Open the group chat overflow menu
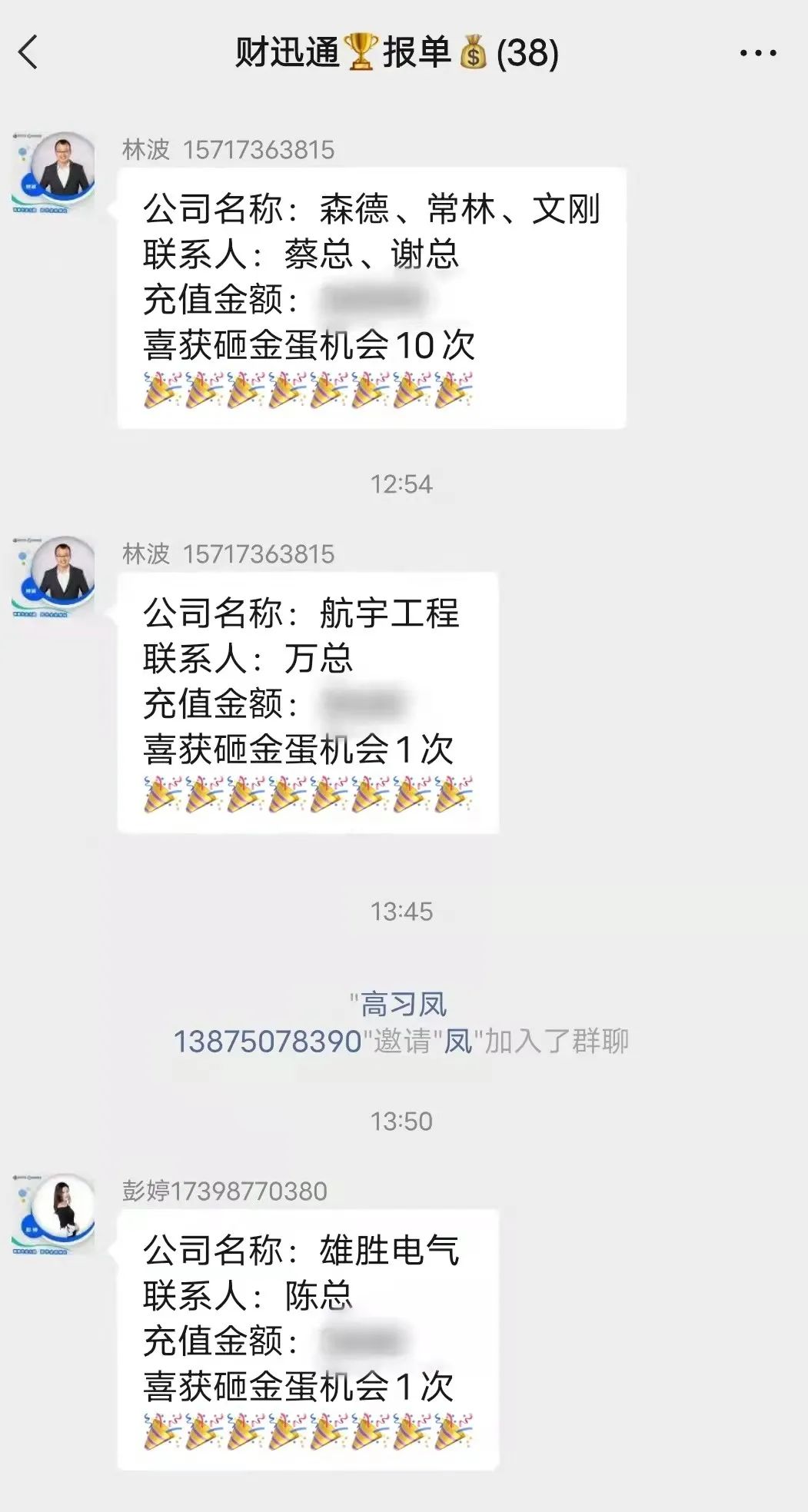This screenshot has height=1512, width=808. [x=757, y=53]
